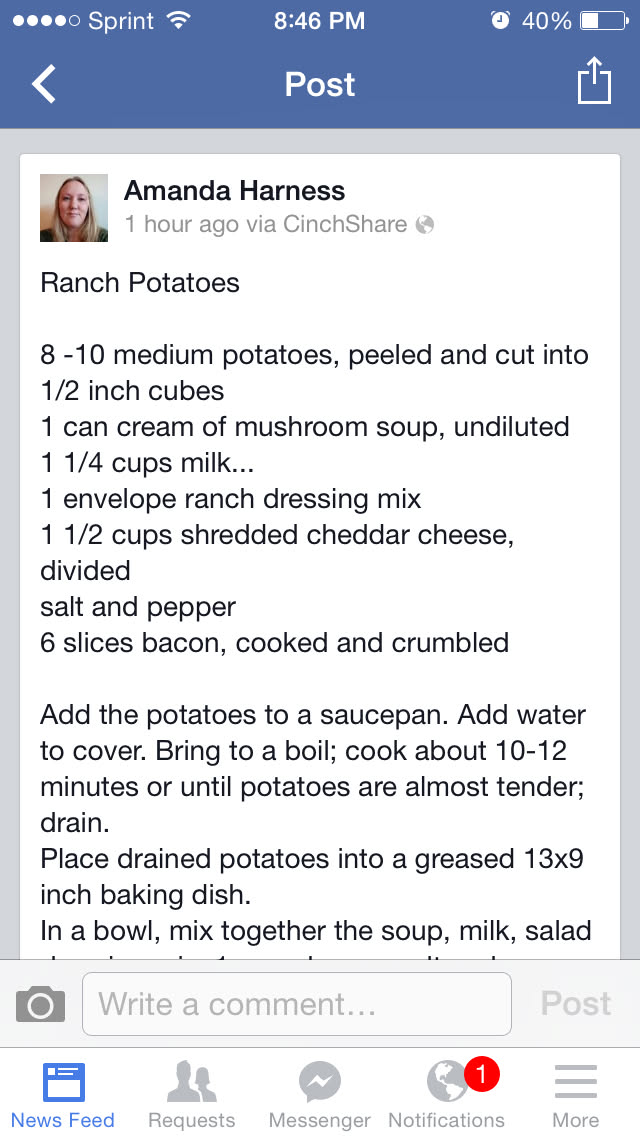Focus the Write a comment field
Screen dimensions: 640x1136
pyautogui.click(x=296, y=1004)
